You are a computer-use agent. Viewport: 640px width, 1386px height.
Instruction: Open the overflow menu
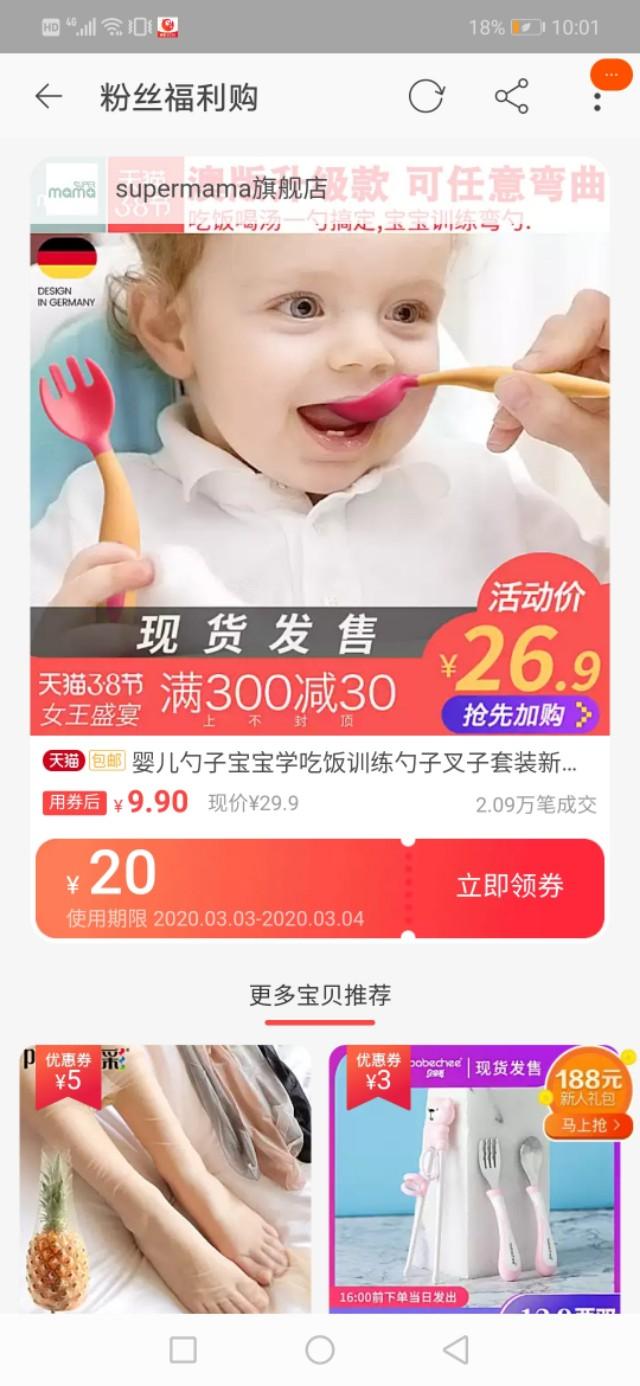click(x=597, y=97)
